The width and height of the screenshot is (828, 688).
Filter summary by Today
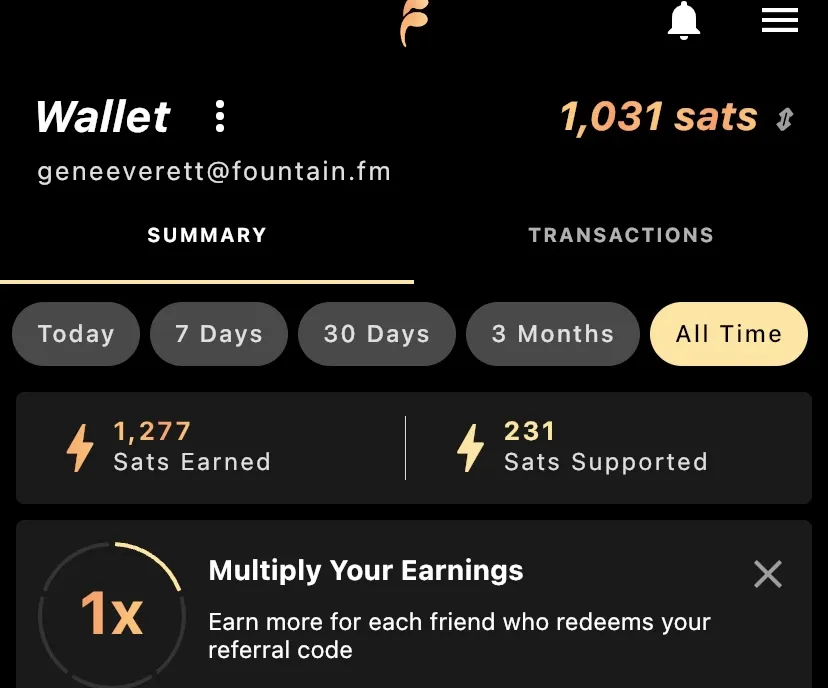coord(76,334)
